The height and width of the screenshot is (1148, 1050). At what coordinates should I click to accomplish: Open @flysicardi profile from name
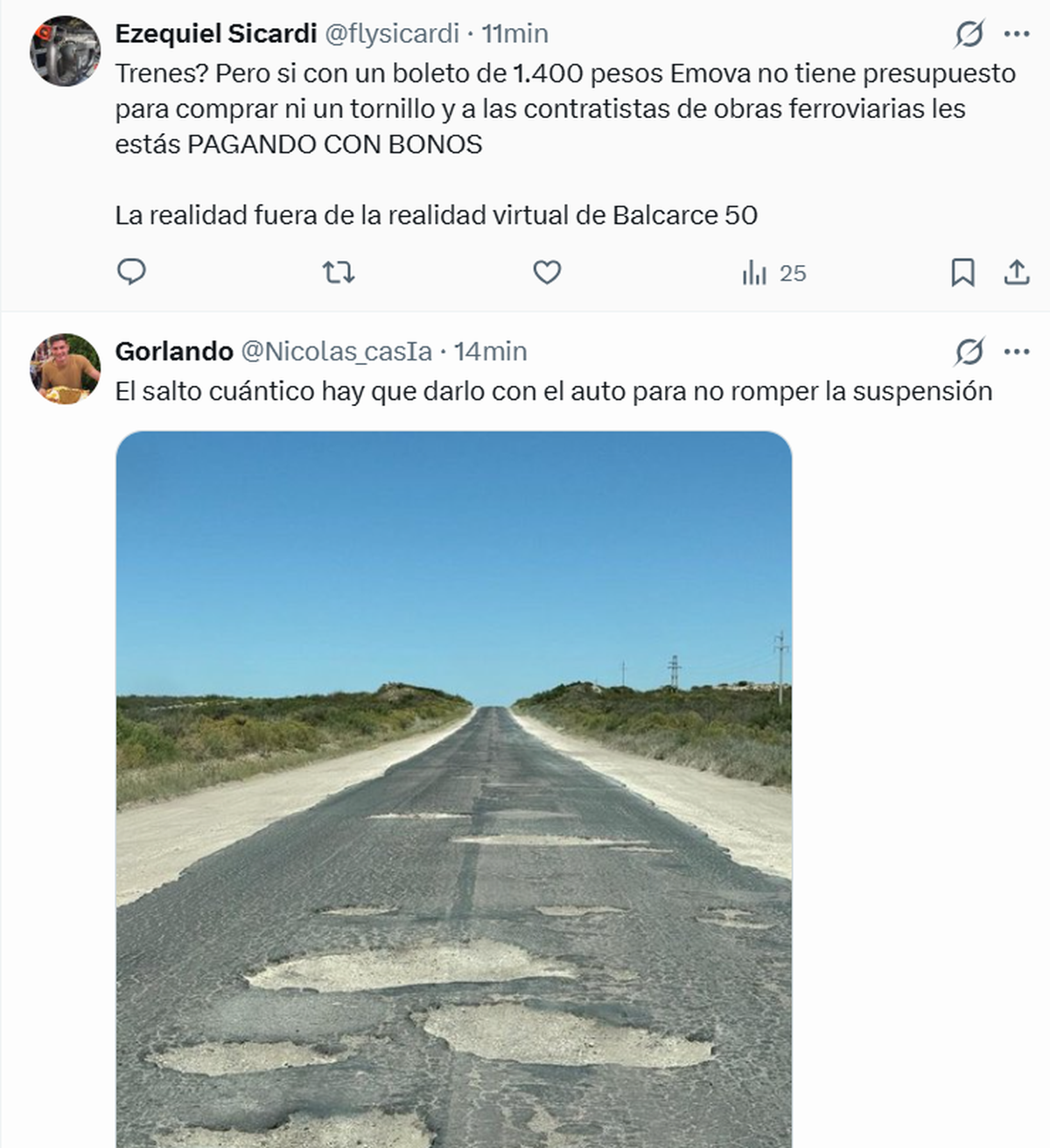[215, 33]
